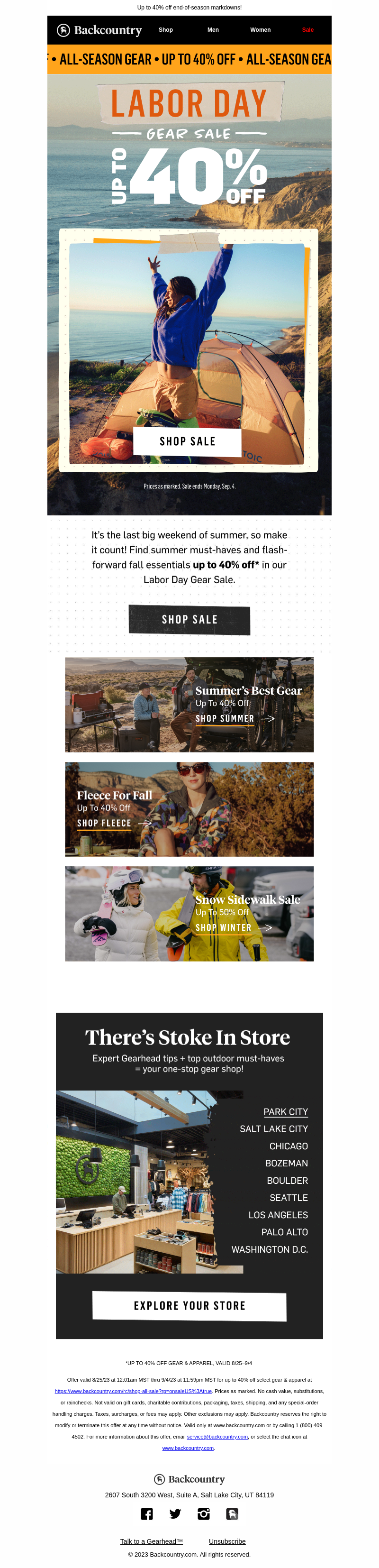Tap the black Shop Sale button
This screenshot has height=1568, width=379.
pos(189,620)
